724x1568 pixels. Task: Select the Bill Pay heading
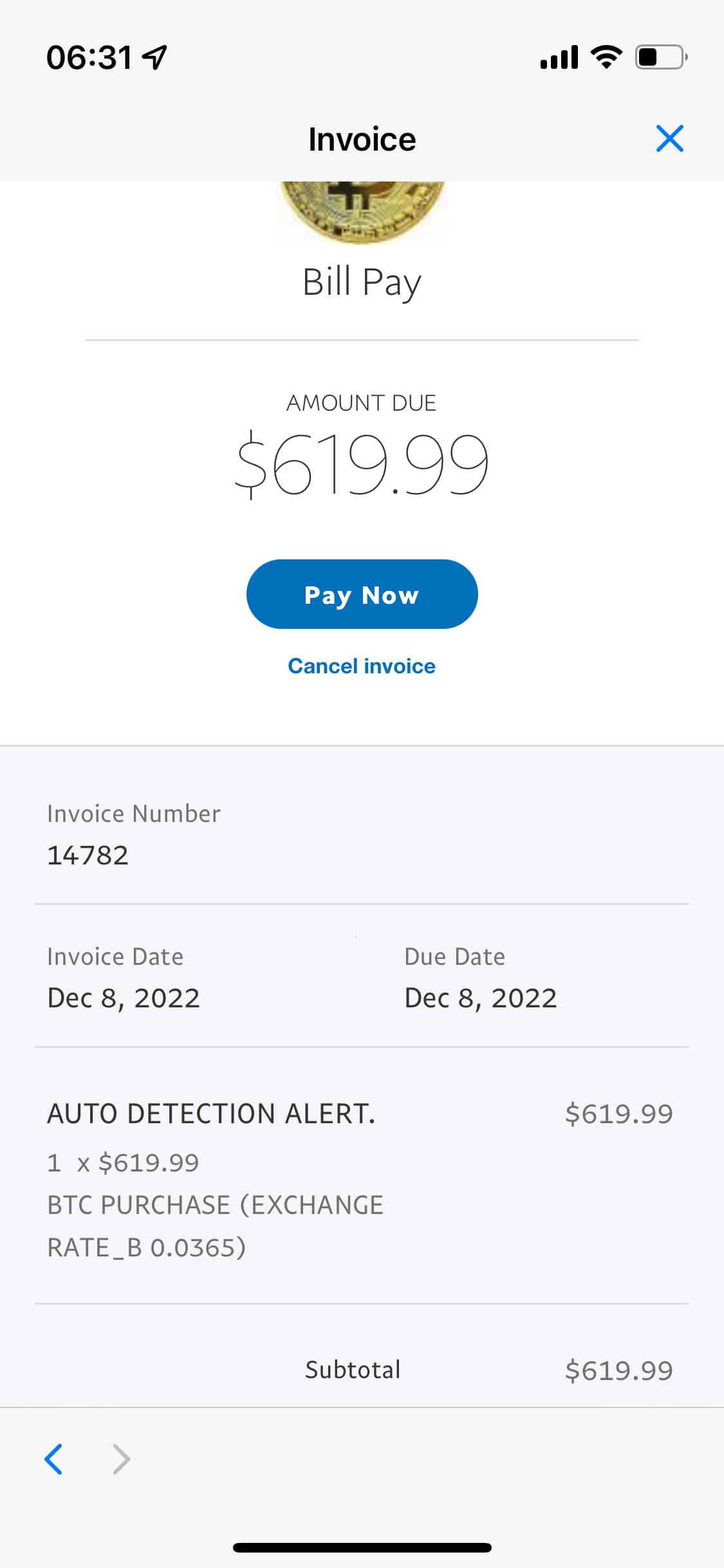tap(362, 281)
